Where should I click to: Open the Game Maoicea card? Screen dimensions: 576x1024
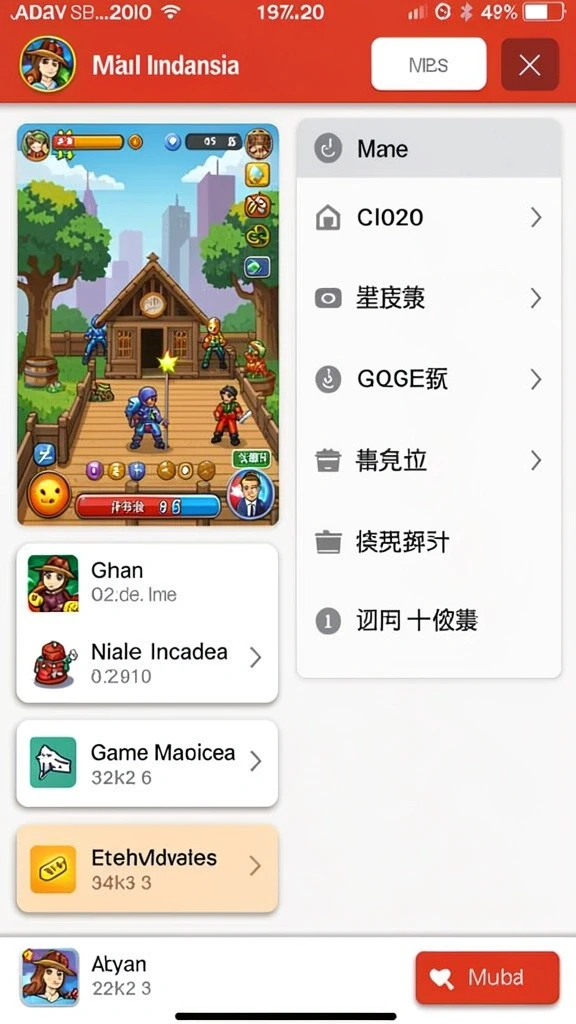[x=147, y=763]
